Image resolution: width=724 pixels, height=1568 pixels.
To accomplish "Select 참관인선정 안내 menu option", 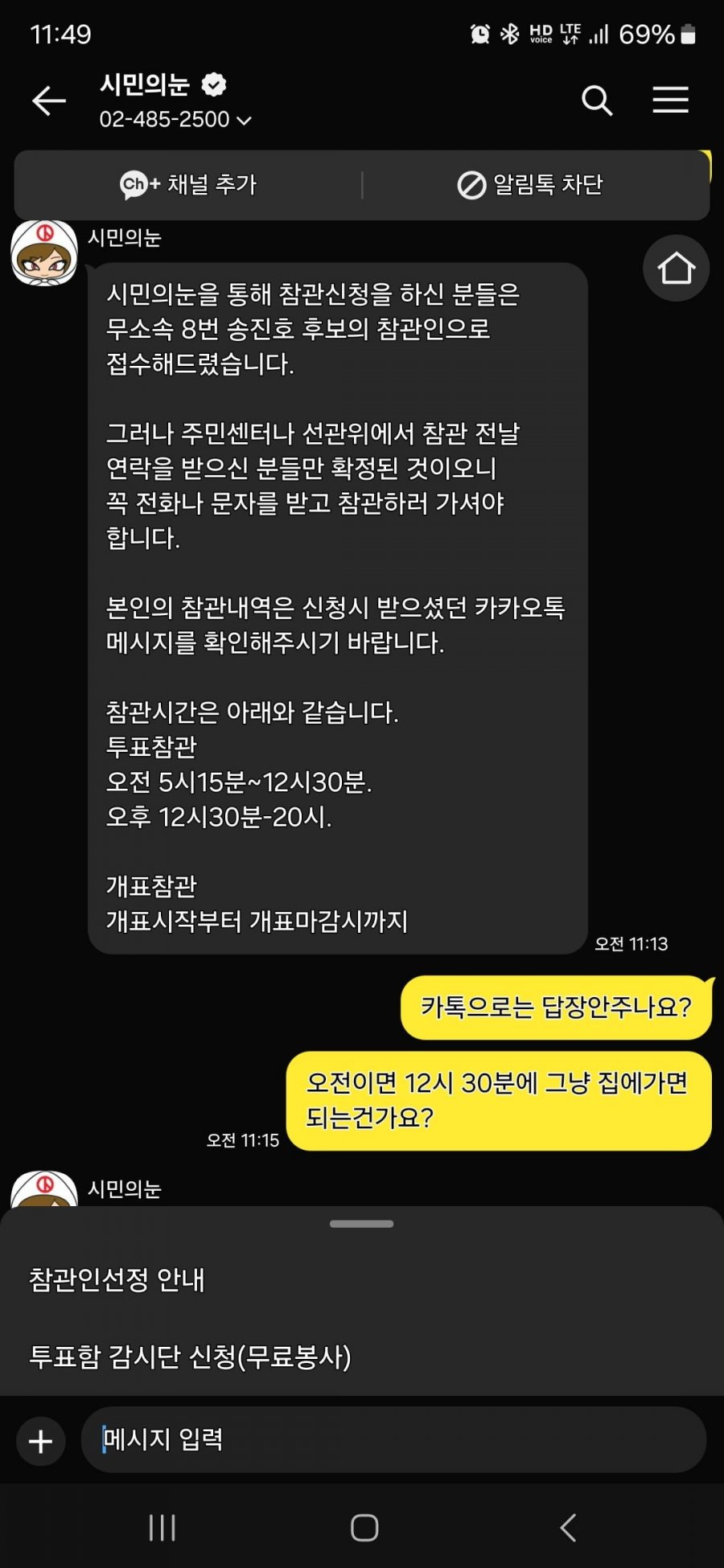I will (117, 1279).
